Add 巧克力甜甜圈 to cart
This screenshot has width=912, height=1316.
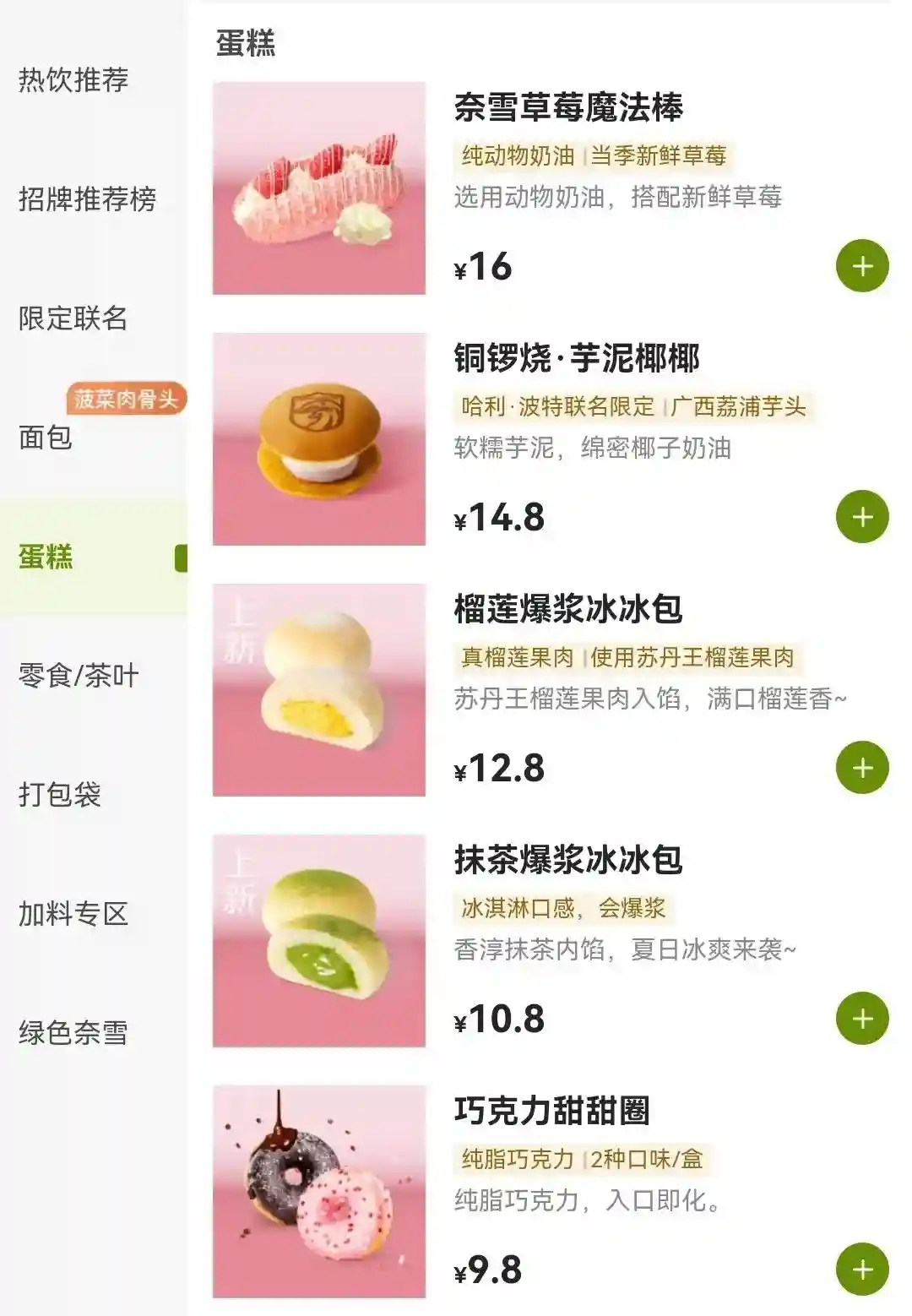click(862, 1270)
